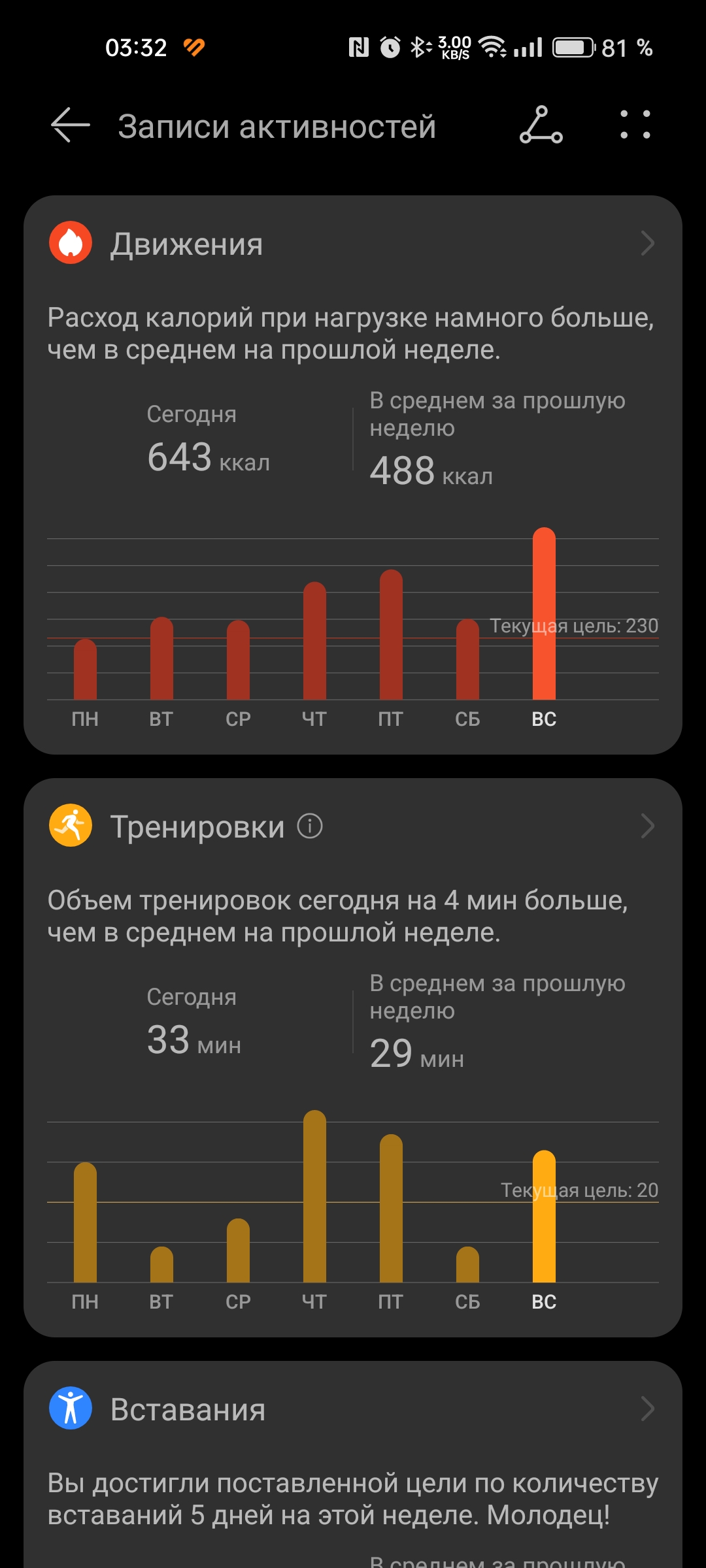Select the ЧТ bar in Тренировки chart
This screenshot has width=706, height=1568.
(x=314, y=1196)
